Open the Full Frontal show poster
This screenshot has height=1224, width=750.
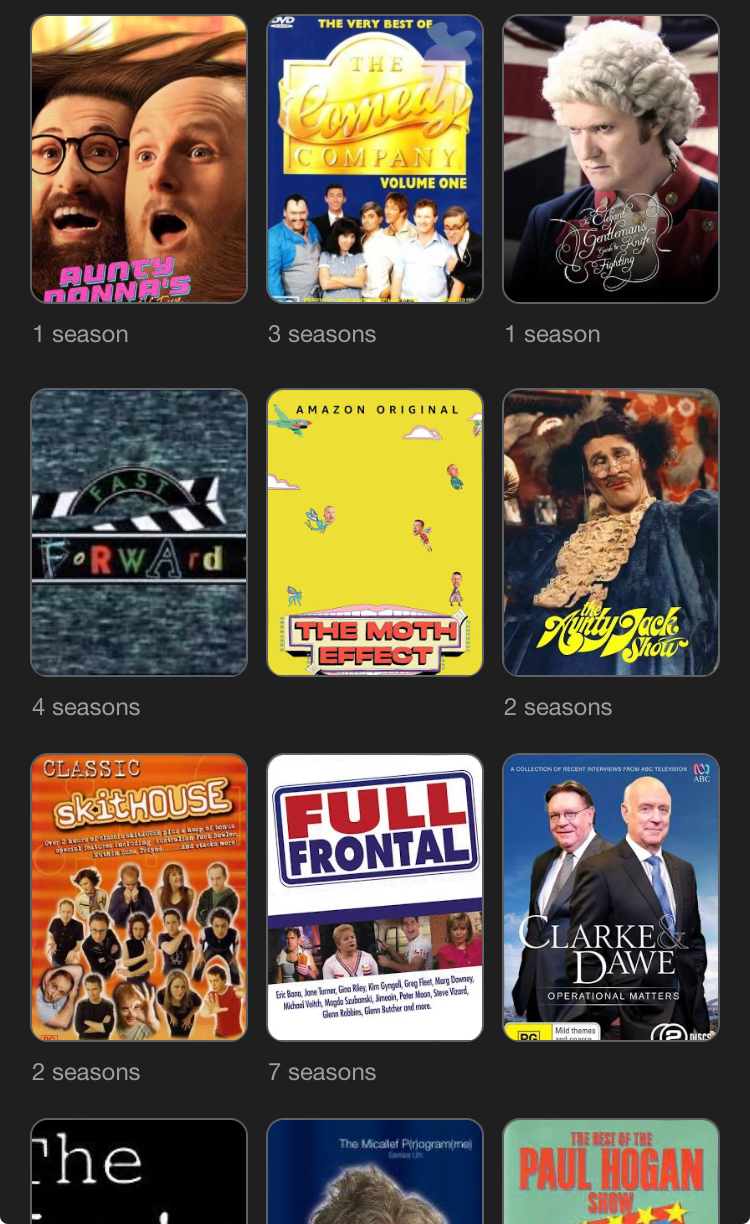tap(375, 897)
